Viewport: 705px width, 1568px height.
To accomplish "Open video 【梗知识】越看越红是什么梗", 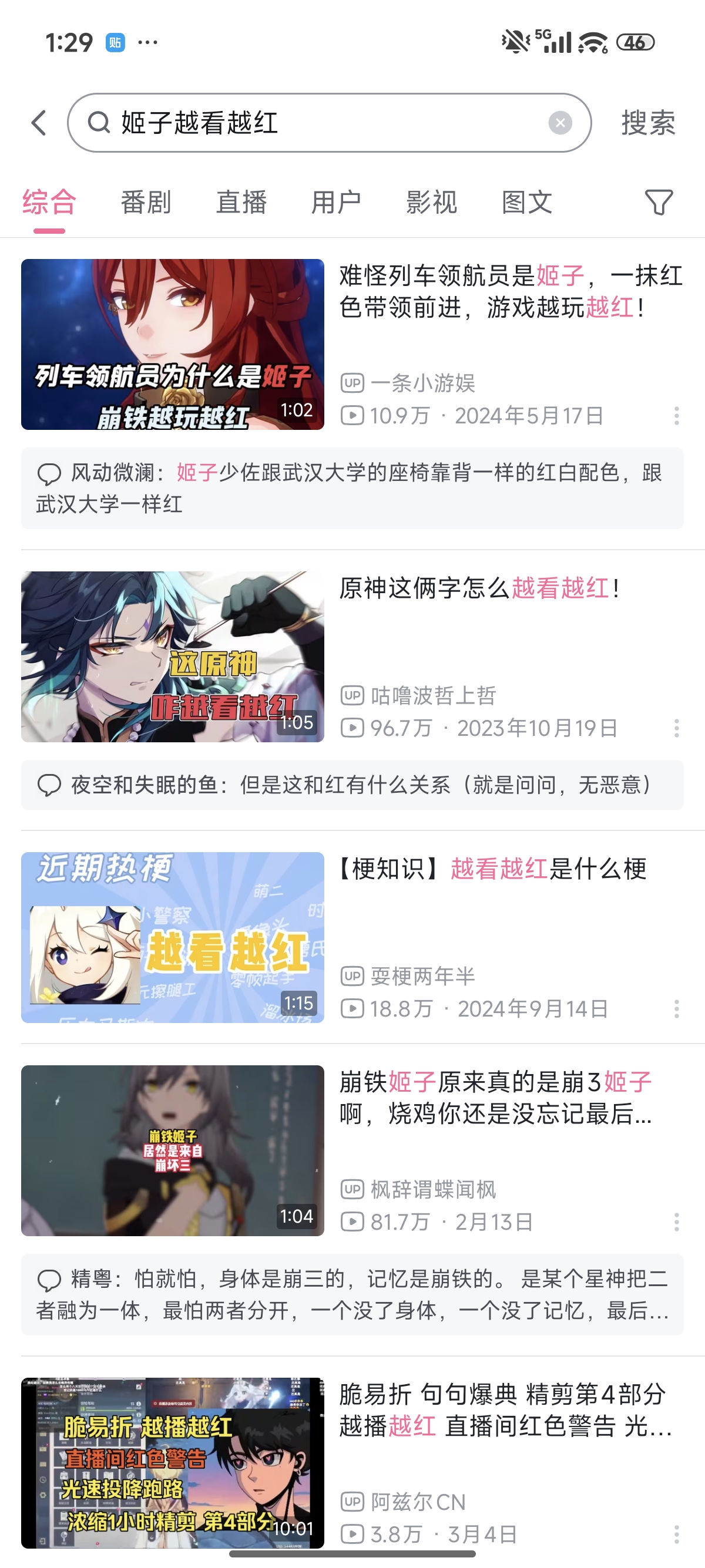I will [493, 869].
